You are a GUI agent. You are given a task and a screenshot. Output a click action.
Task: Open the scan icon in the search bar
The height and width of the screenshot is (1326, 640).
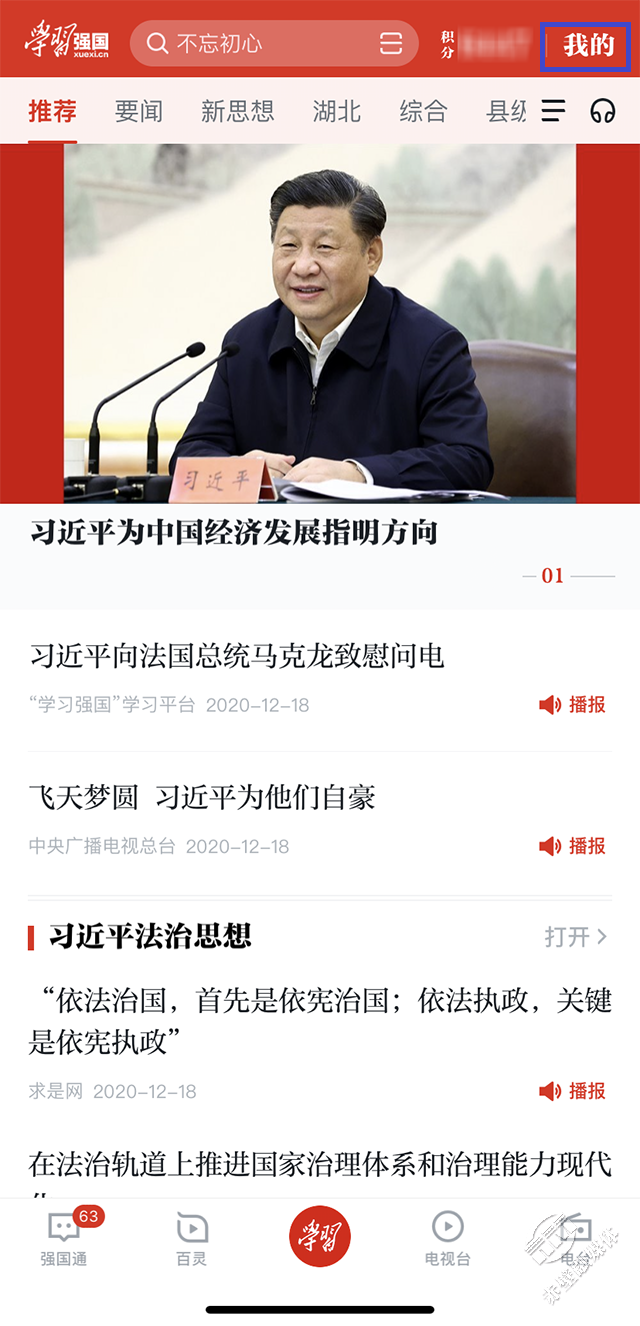[391, 43]
